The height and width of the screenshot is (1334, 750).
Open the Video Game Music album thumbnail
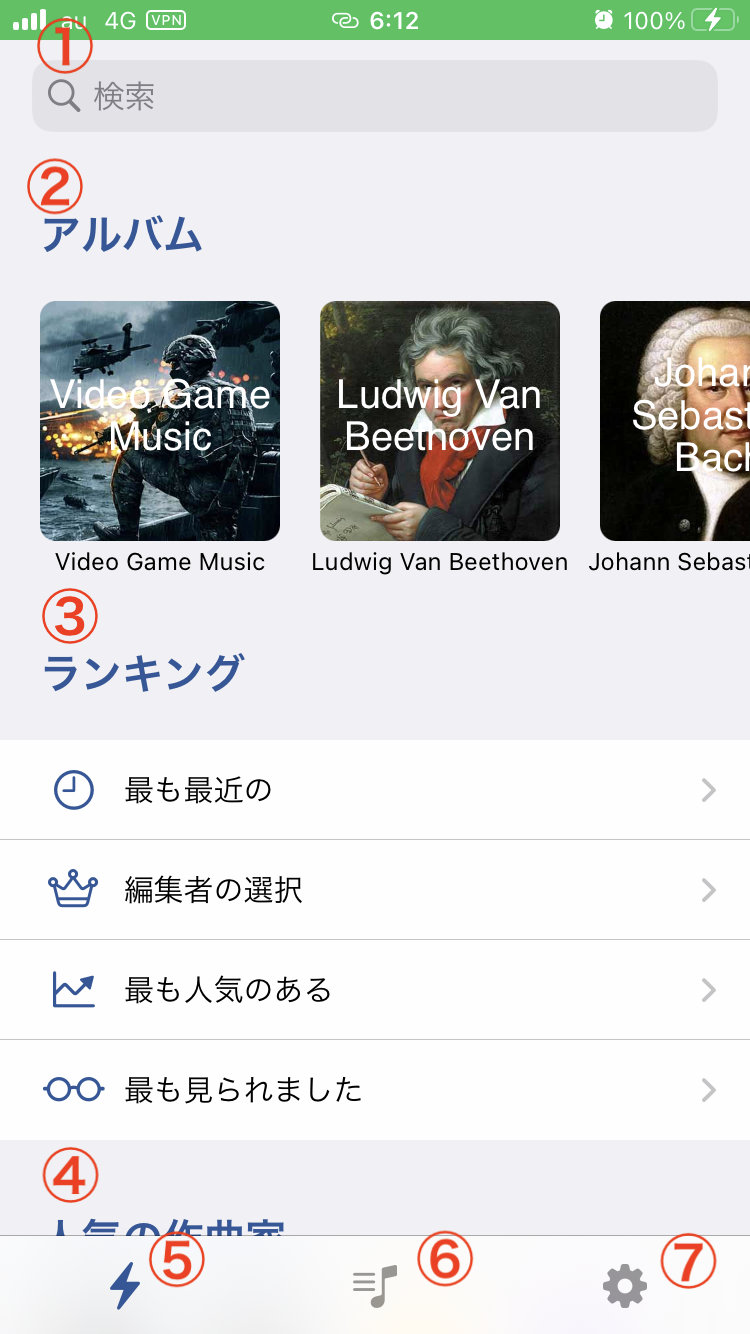(159, 420)
